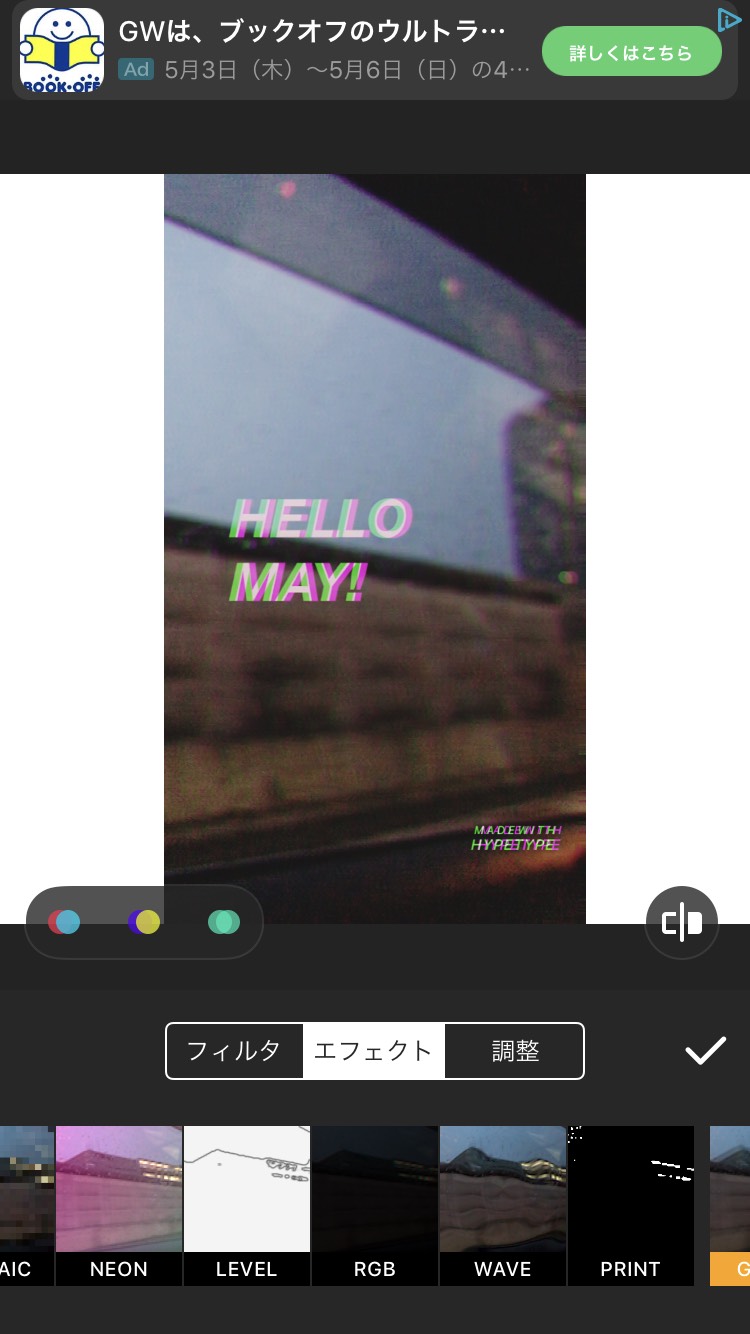Tap the 詳しくはこちら ad button

(631, 51)
